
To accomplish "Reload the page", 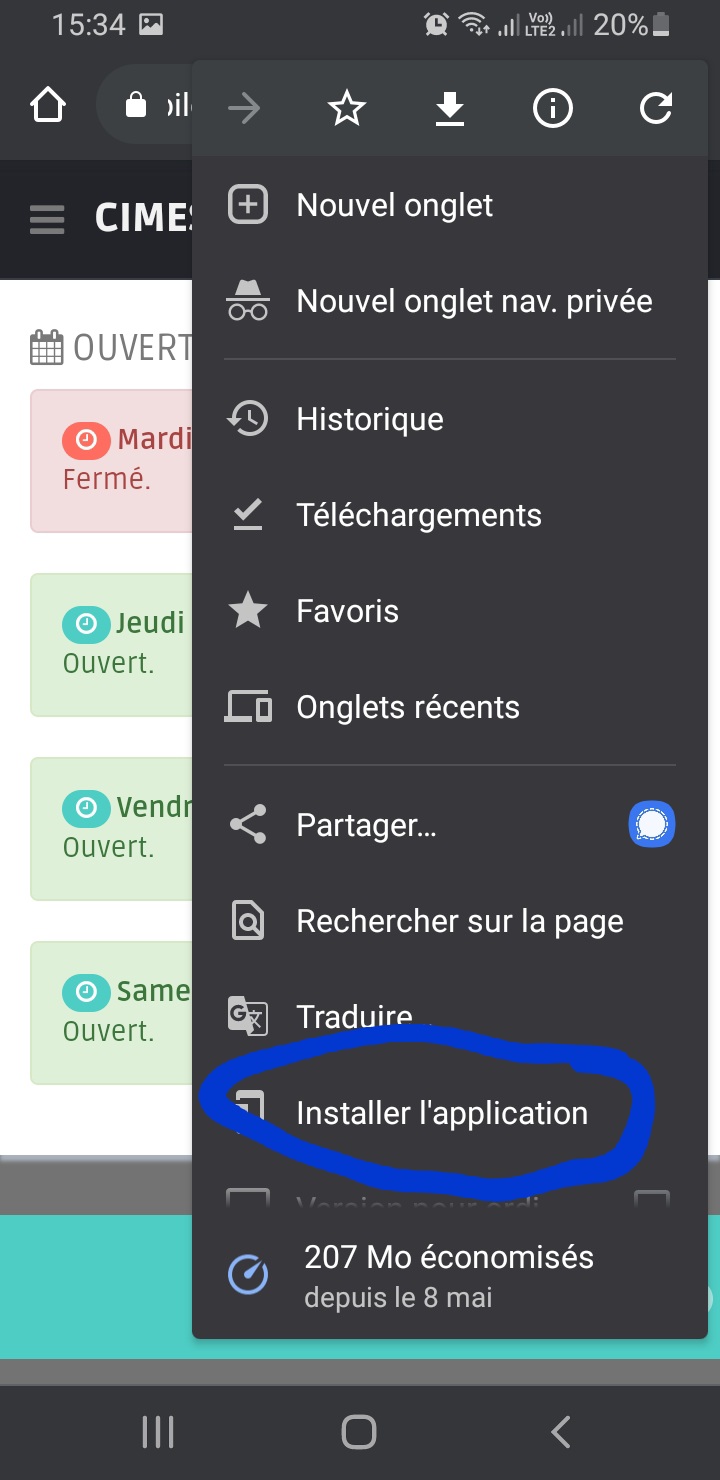I will click(656, 109).
